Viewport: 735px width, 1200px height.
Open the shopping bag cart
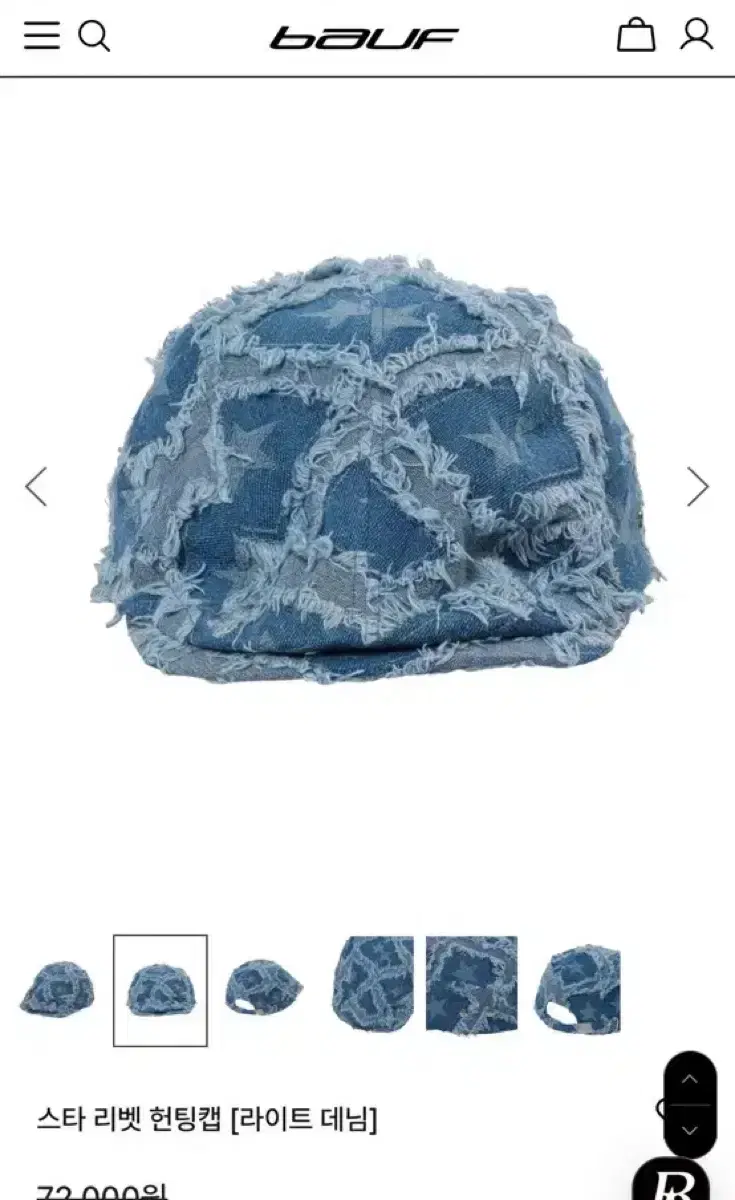click(635, 35)
